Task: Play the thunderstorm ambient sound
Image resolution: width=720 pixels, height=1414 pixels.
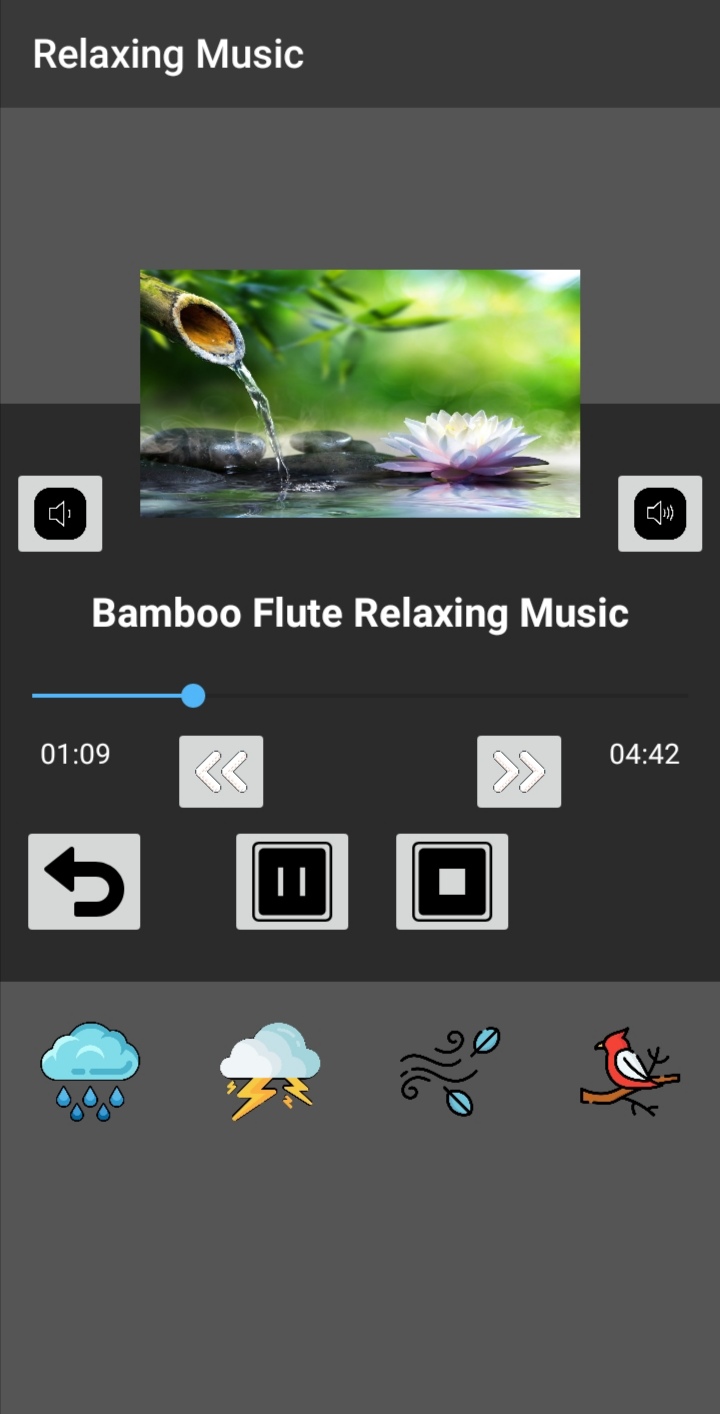Action: click(x=270, y=1070)
